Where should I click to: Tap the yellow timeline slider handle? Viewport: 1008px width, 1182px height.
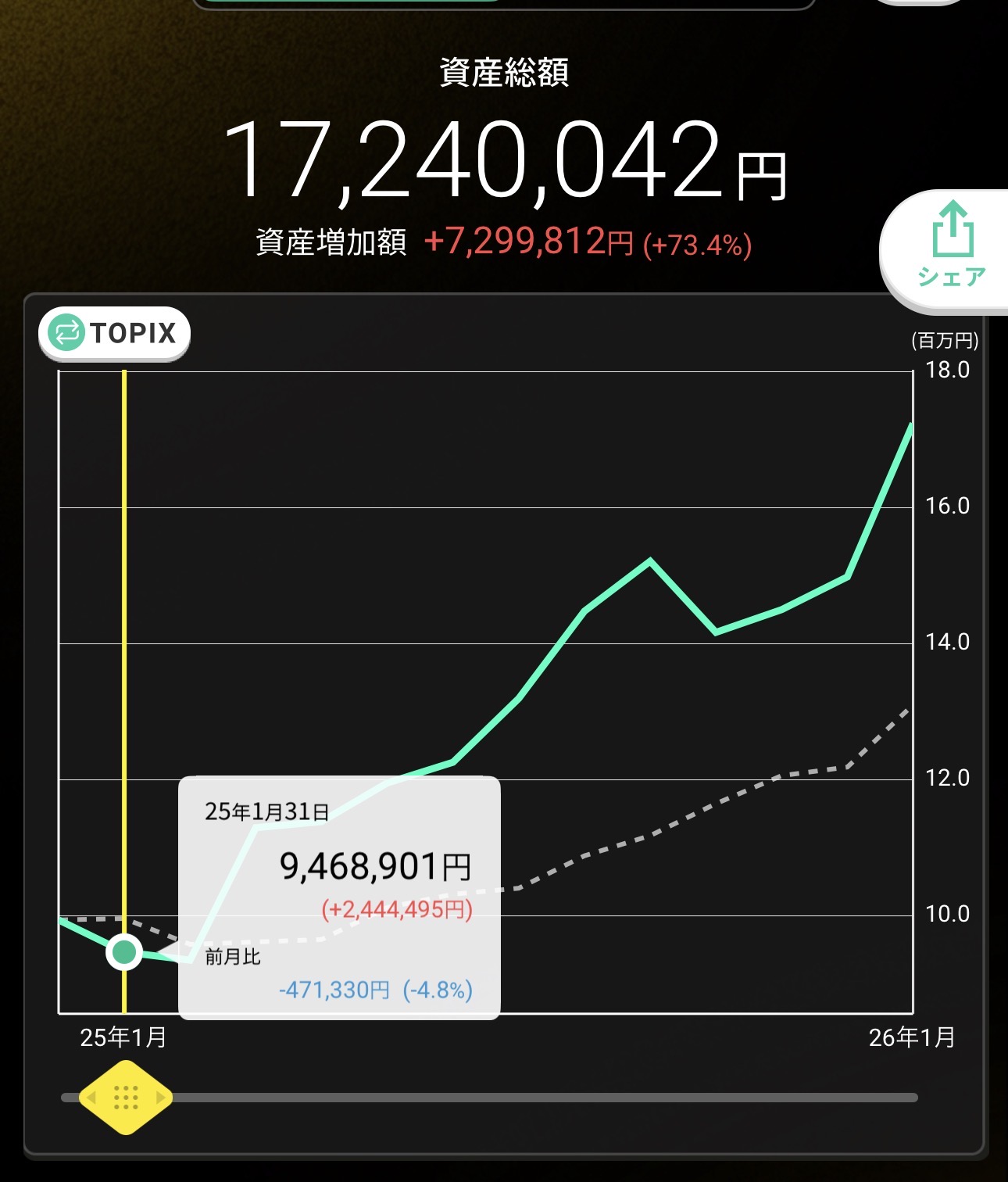[126, 1097]
